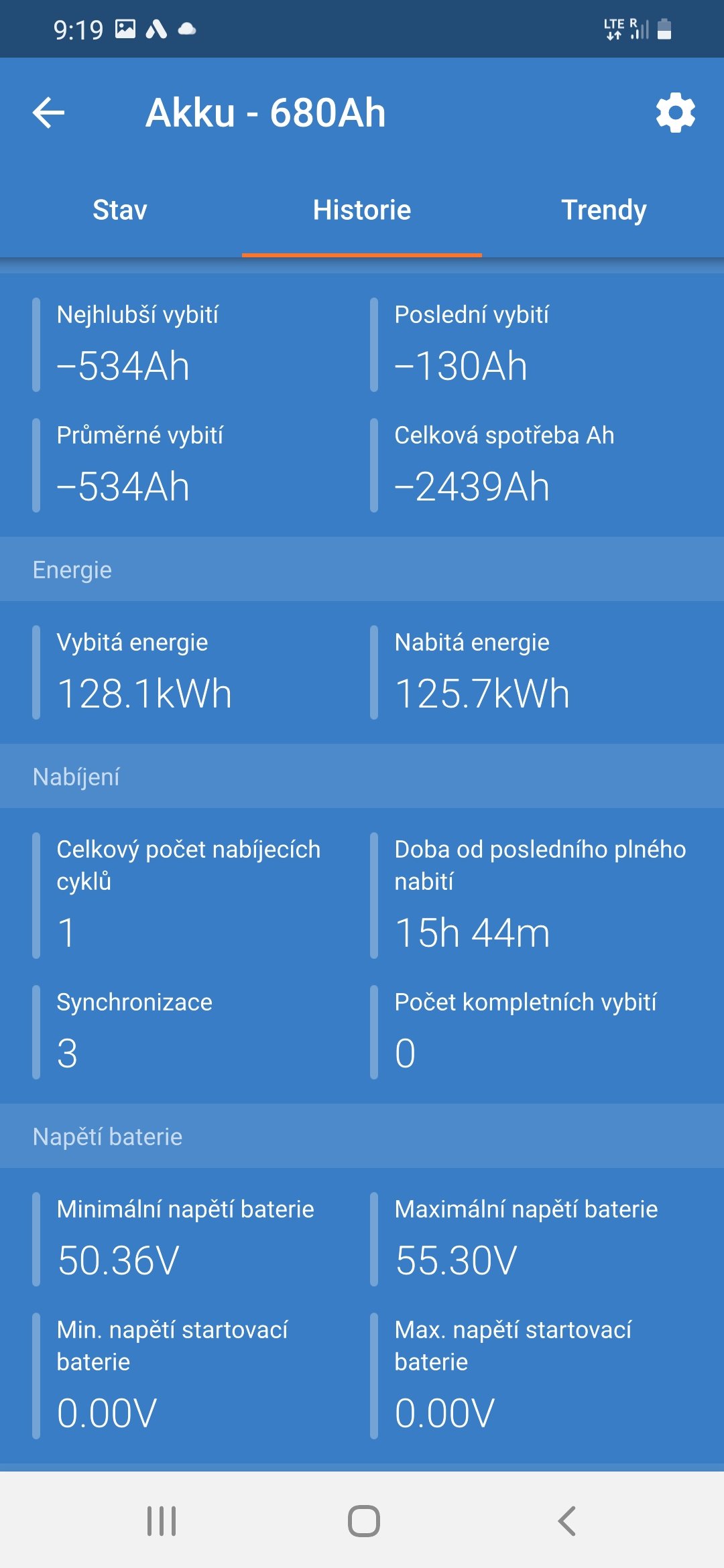Screen dimensions: 724x1568
Task: Select the Historie tab
Action: (x=362, y=210)
